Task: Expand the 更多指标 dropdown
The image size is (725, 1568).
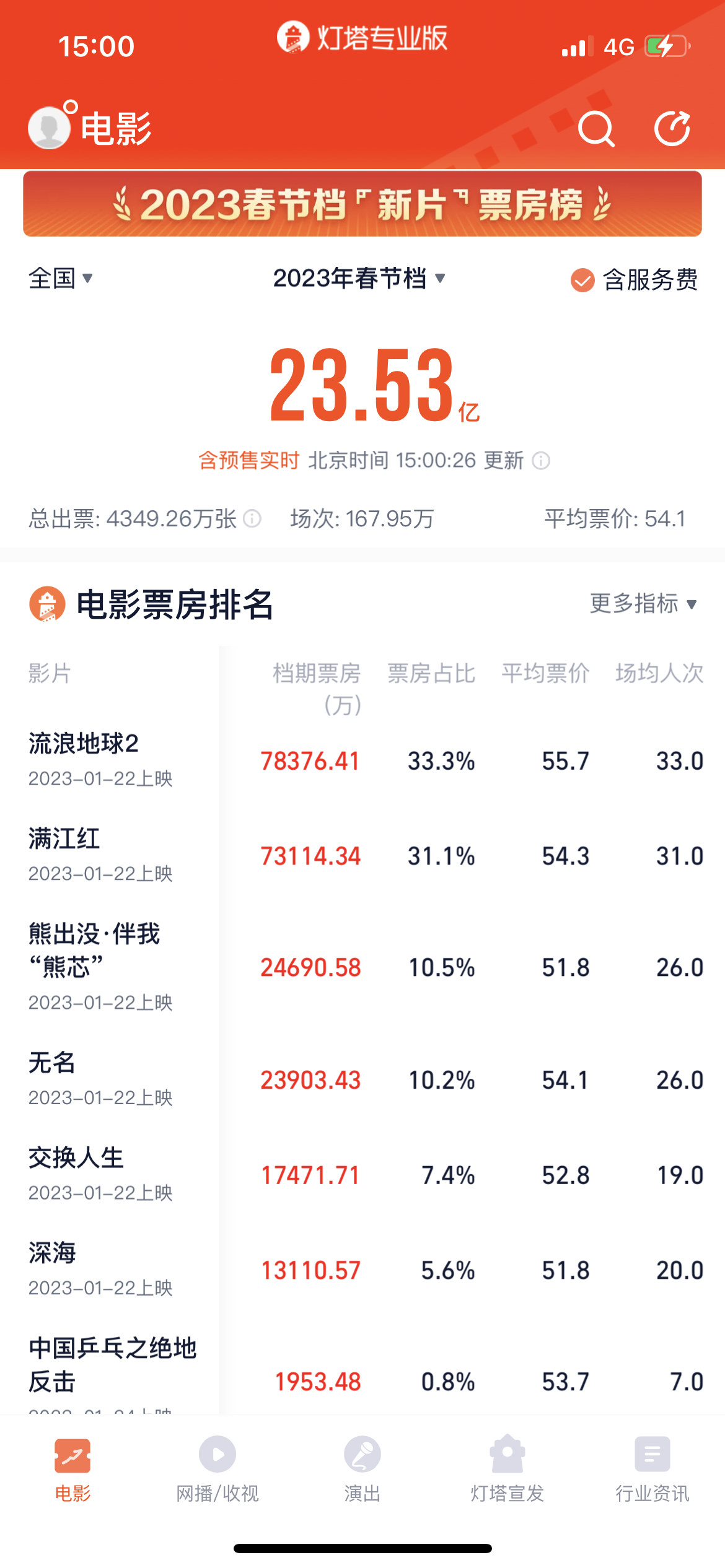Action: click(x=644, y=603)
